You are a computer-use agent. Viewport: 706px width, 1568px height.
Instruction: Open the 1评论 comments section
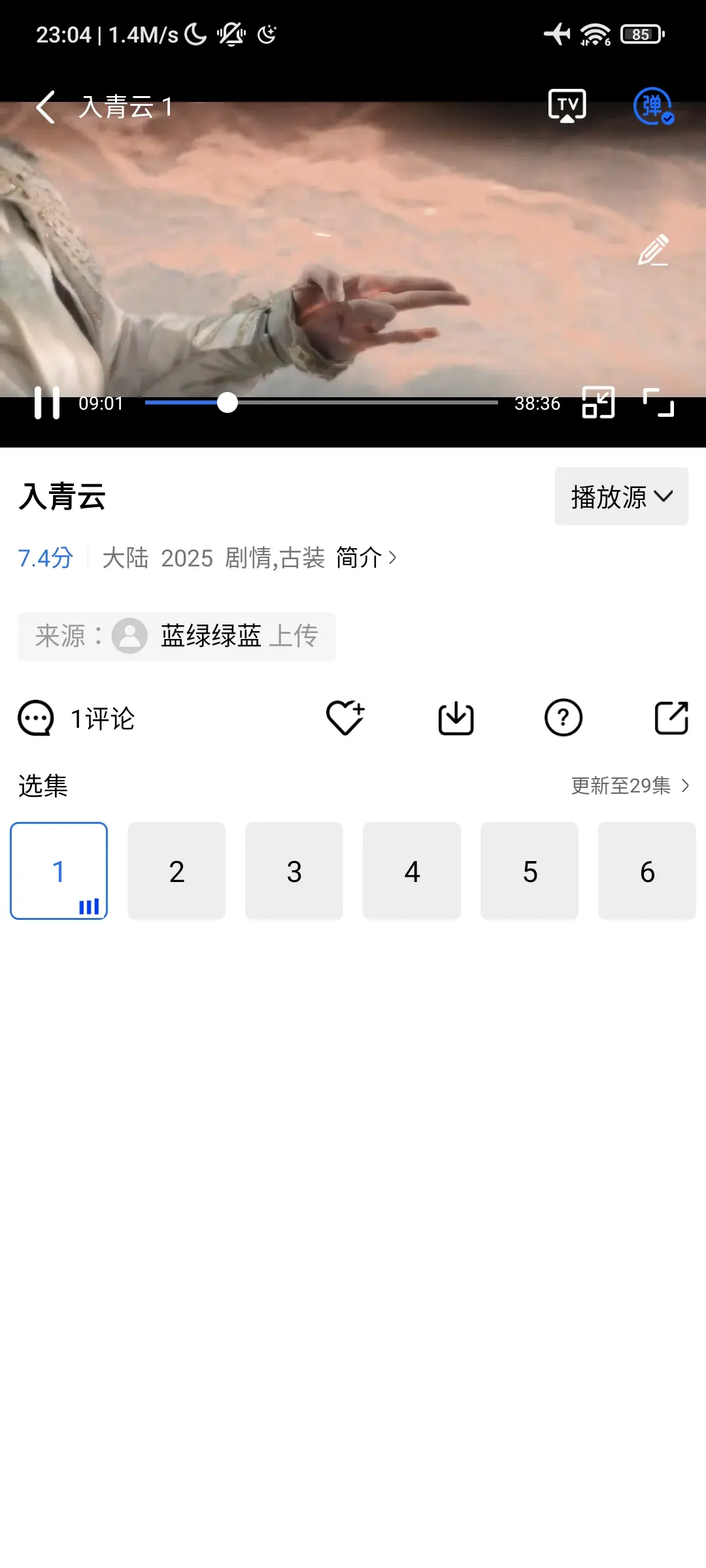[x=76, y=719]
